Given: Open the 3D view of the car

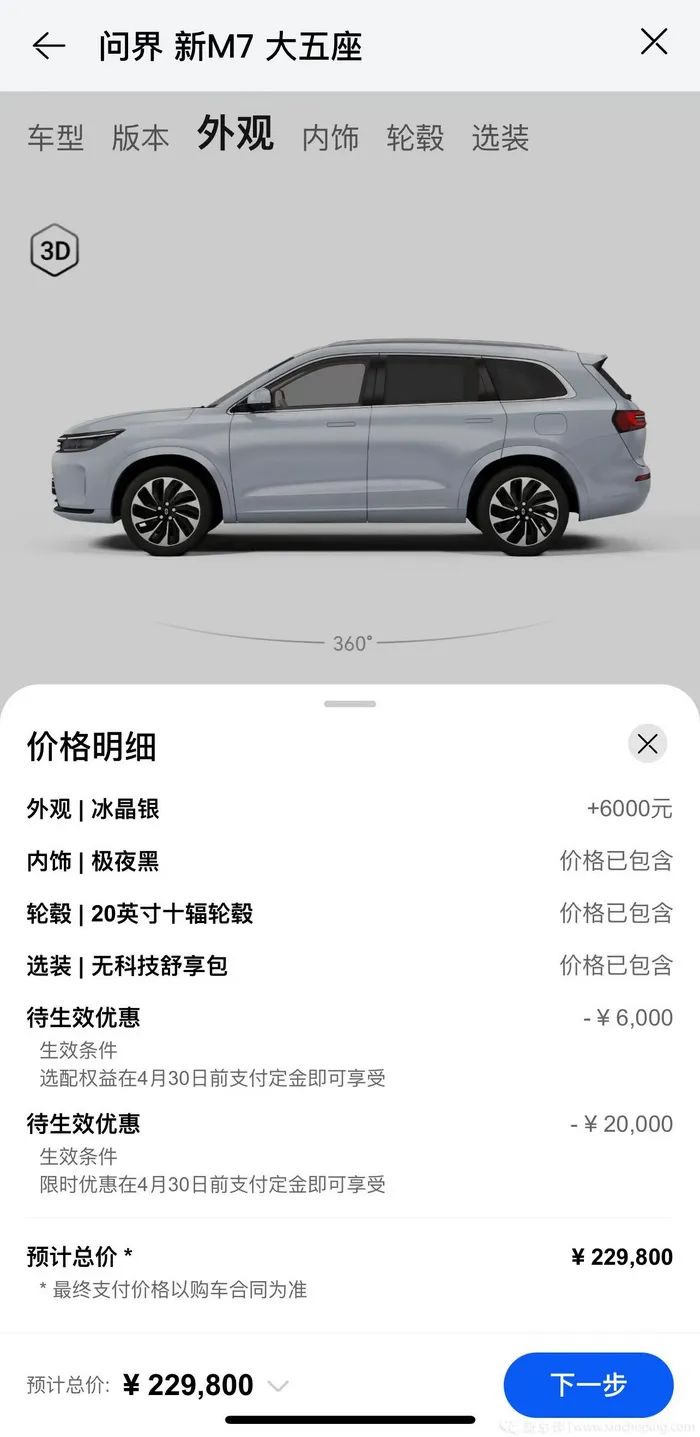Looking at the screenshot, I should (x=54, y=251).
